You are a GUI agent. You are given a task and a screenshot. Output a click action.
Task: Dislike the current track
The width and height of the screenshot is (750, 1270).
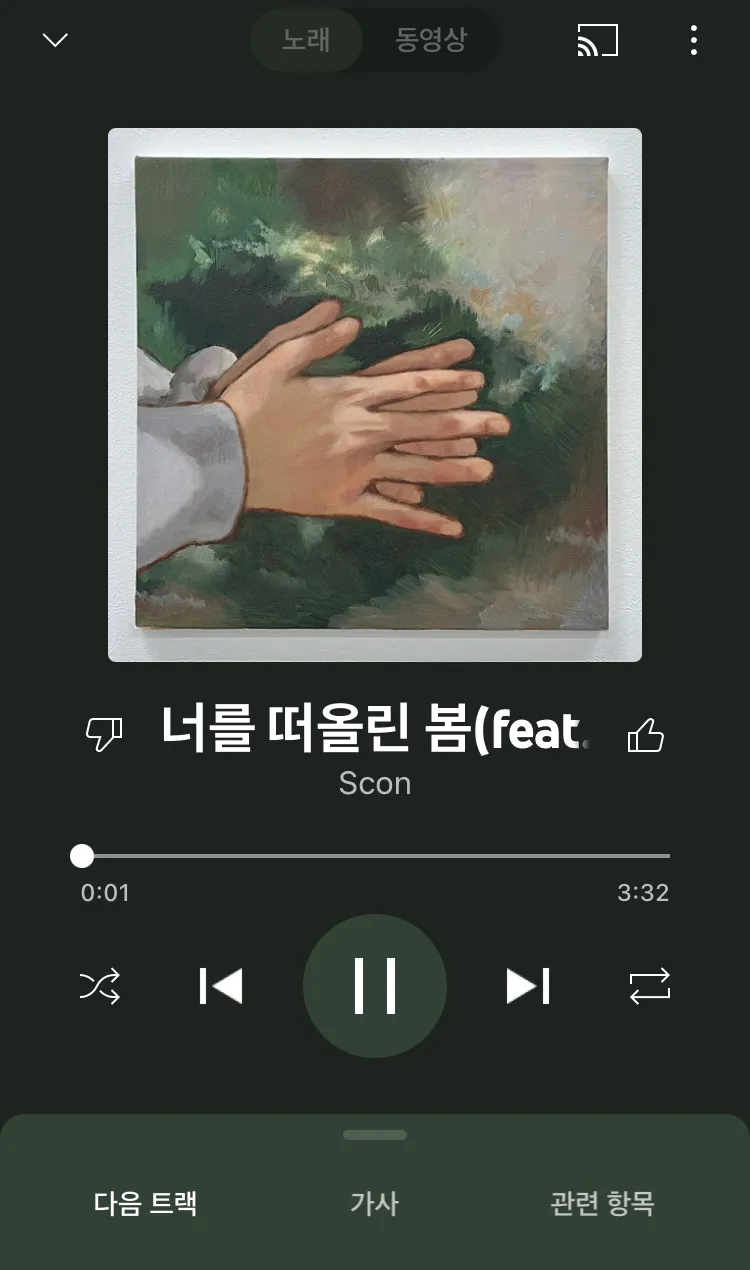pos(104,737)
